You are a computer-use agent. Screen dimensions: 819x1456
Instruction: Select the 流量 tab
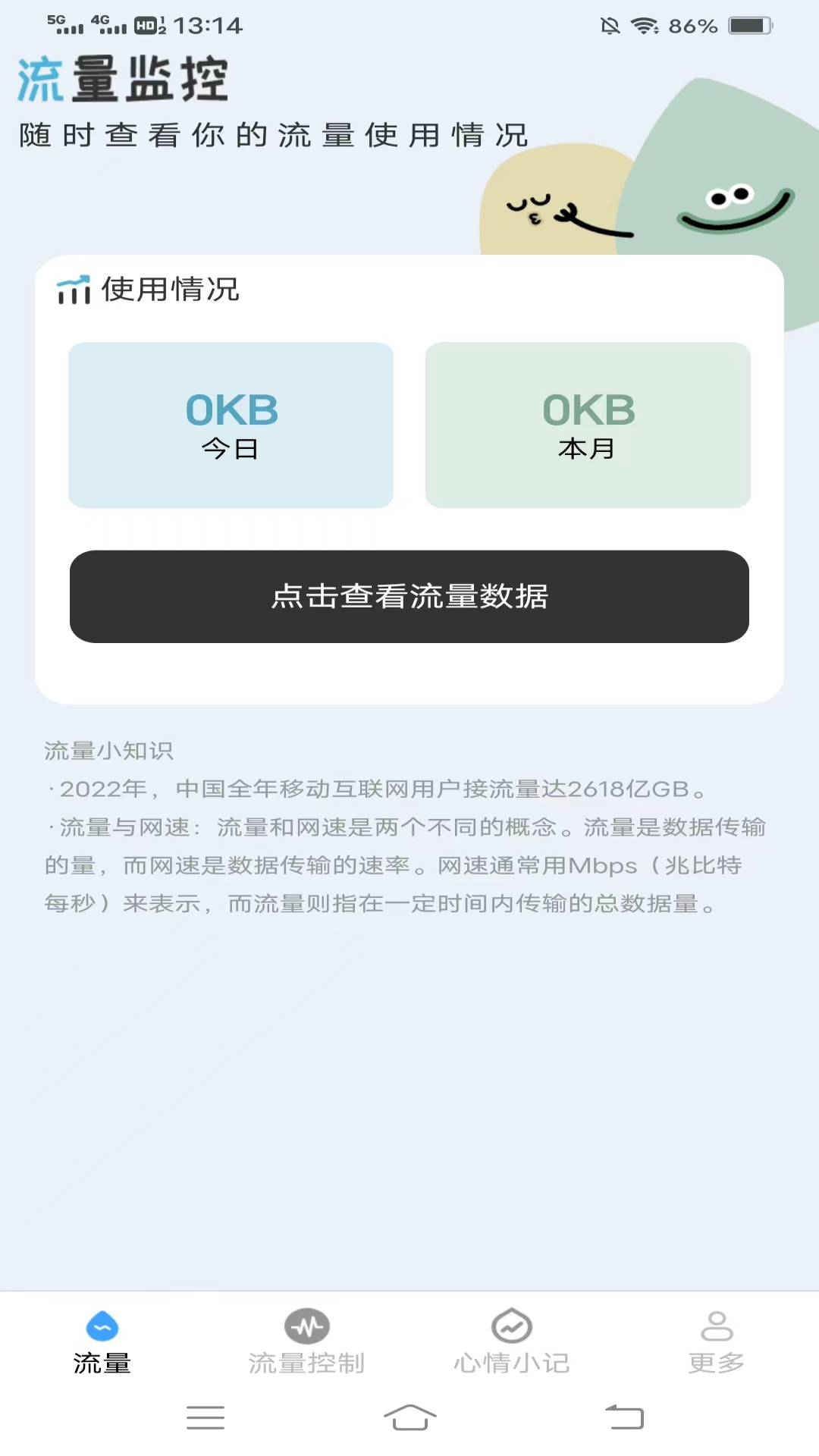102,1342
